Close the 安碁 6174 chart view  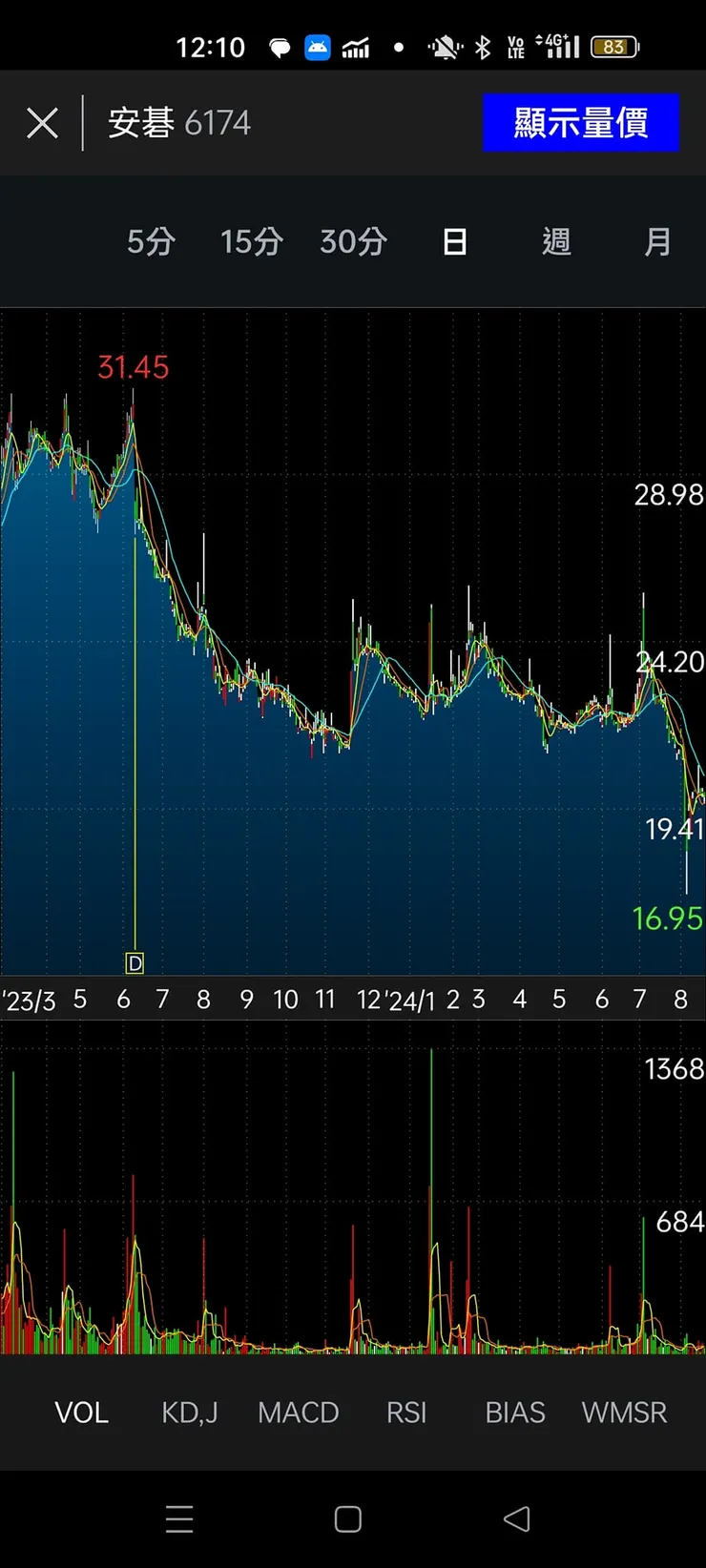pos(42,123)
